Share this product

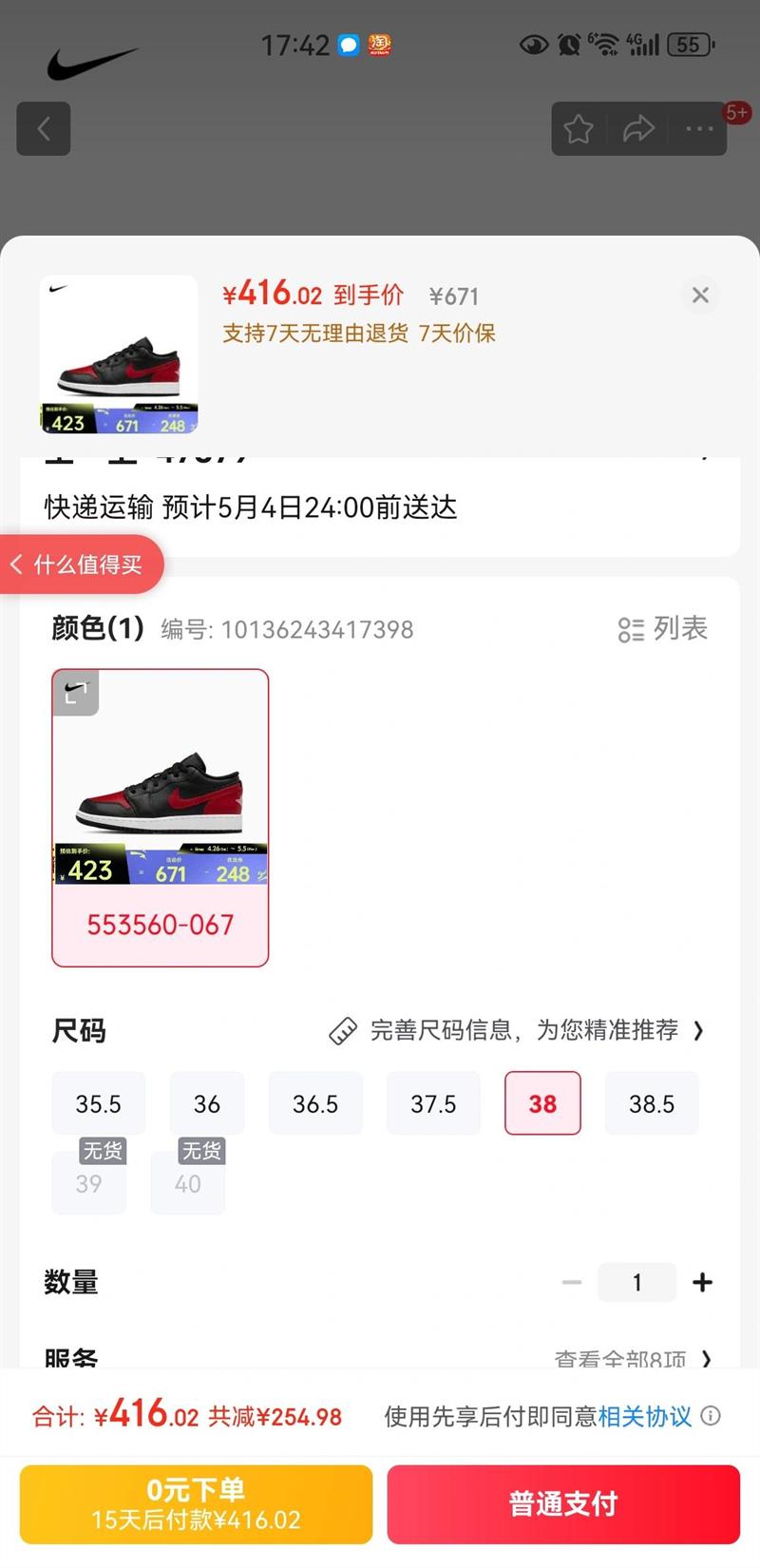(638, 129)
